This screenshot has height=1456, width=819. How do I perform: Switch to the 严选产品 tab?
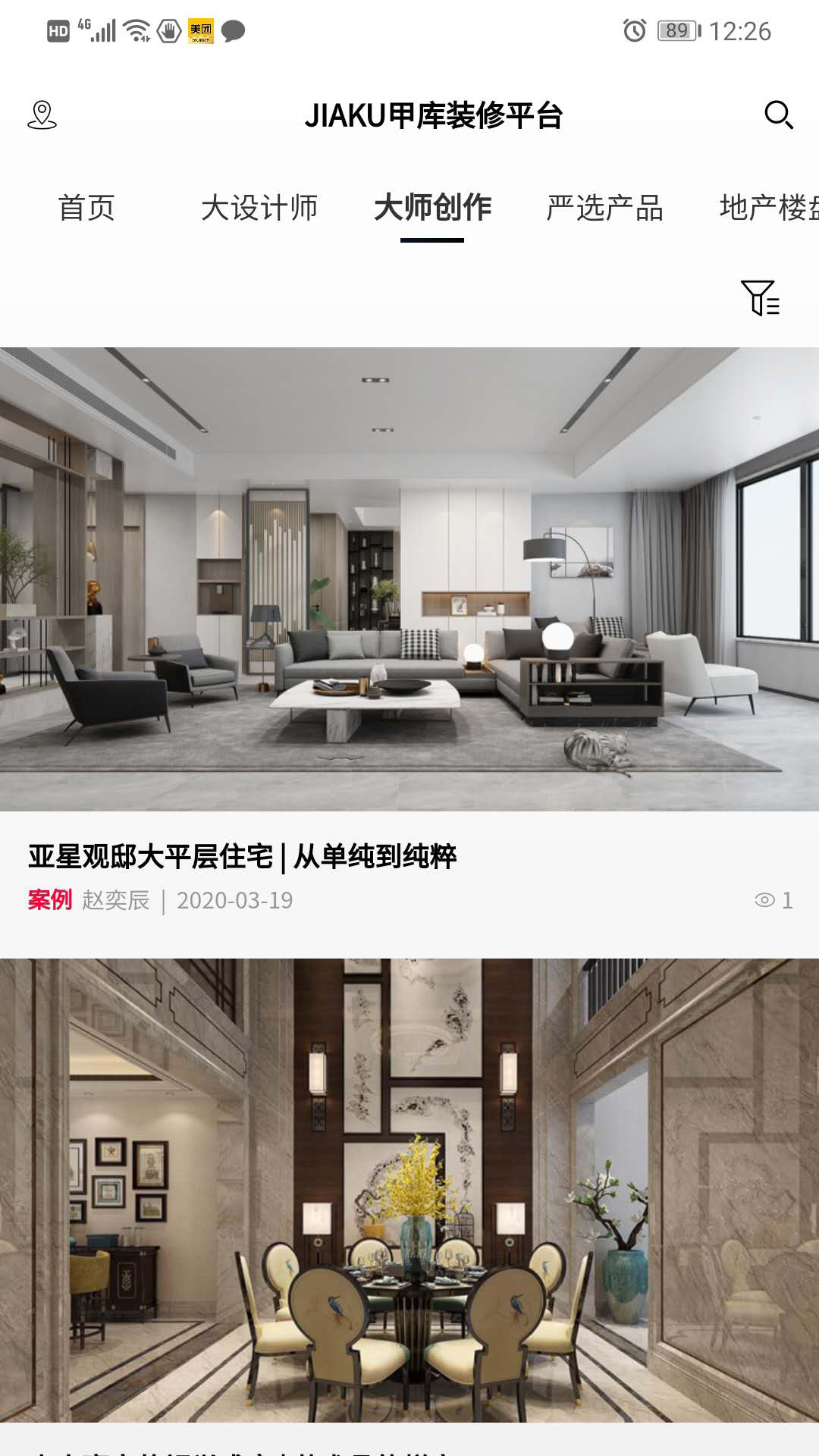point(604,208)
